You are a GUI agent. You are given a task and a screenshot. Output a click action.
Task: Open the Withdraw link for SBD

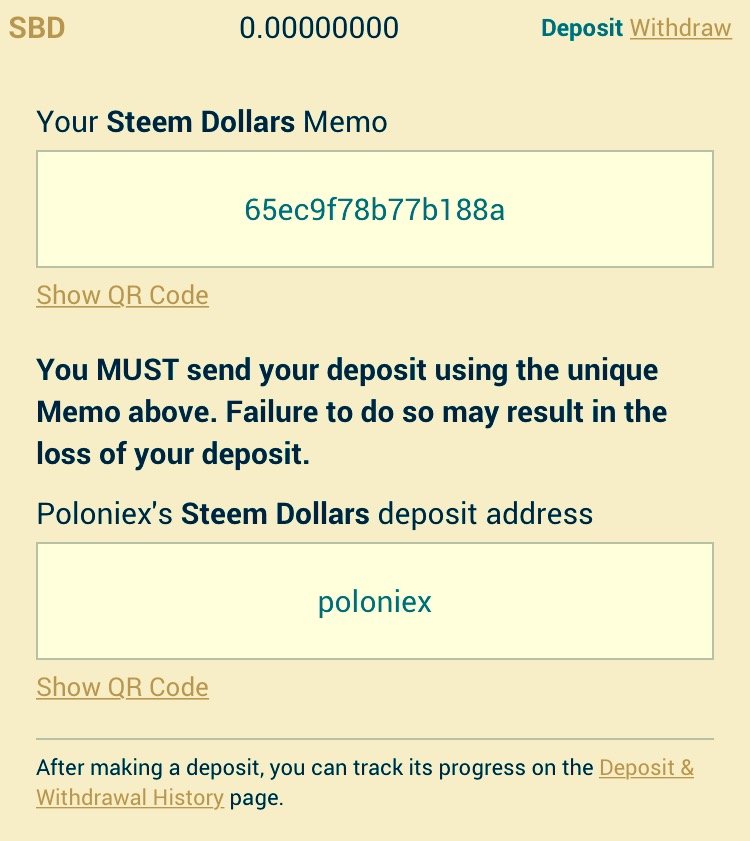point(680,28)
